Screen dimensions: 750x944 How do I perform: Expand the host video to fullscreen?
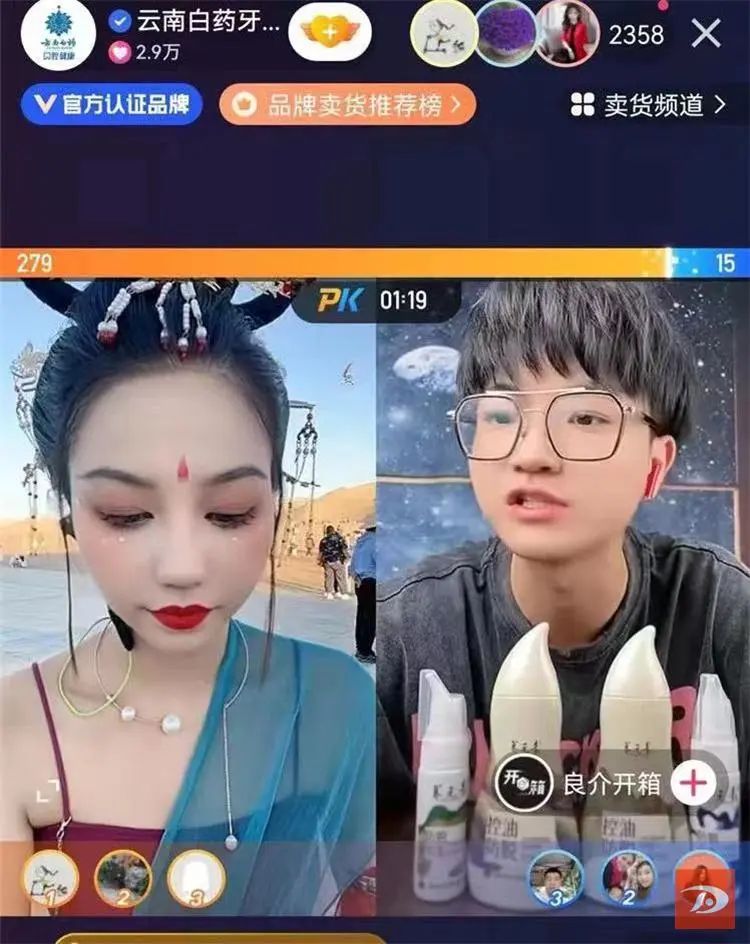47,793
